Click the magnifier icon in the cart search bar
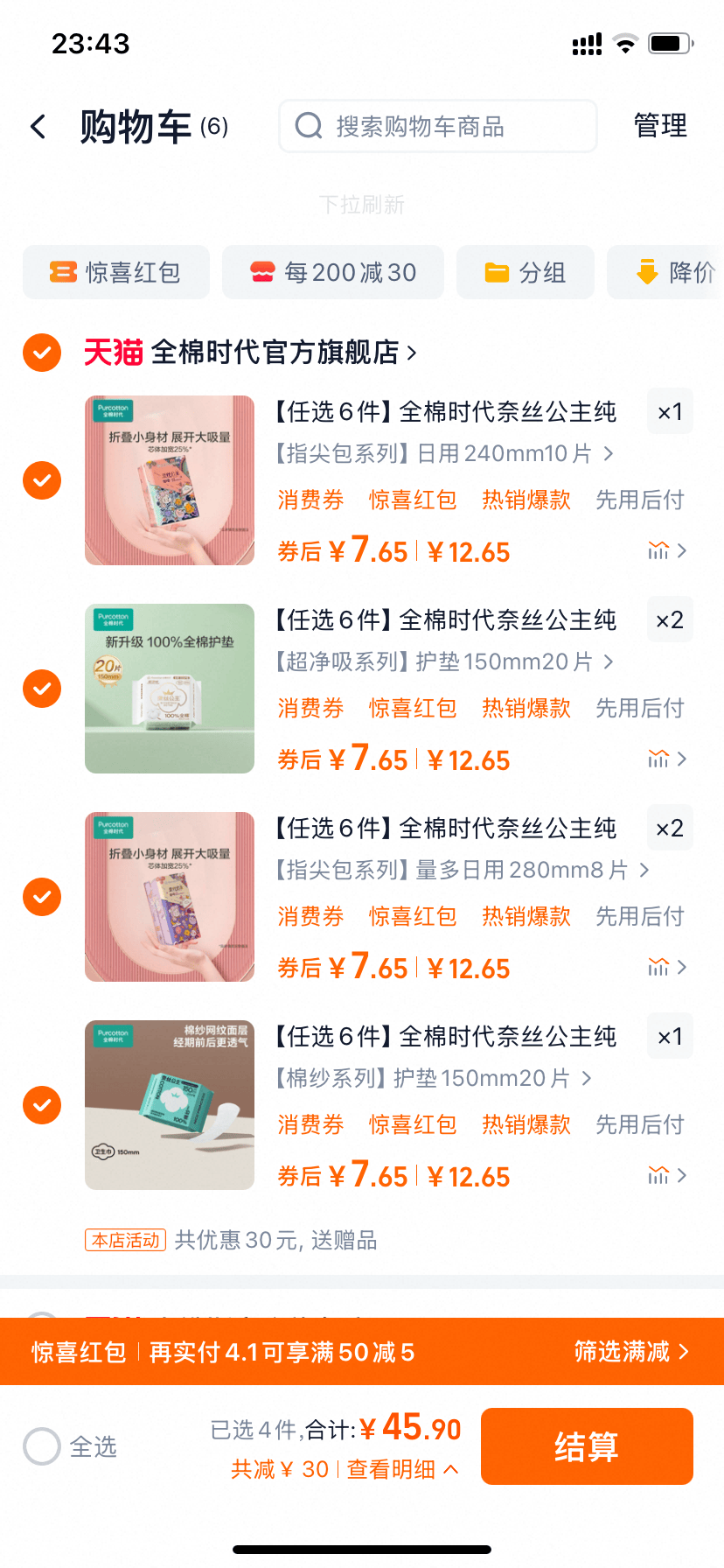This screenshot has width=724, height=1568. coord(308,126)
